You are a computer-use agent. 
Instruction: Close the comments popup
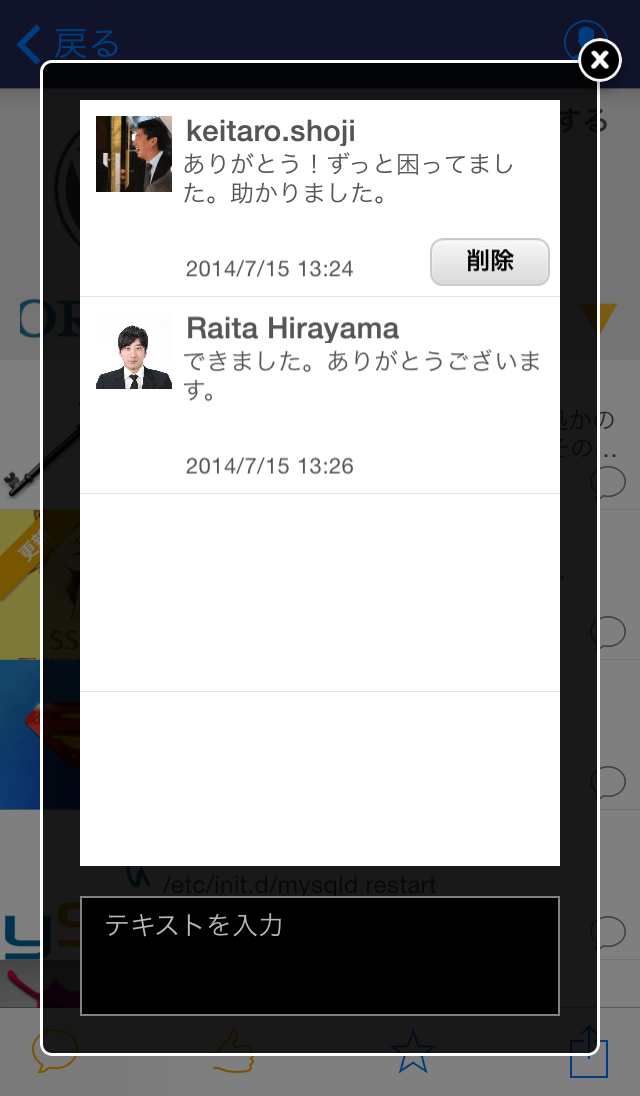point(599,61)
